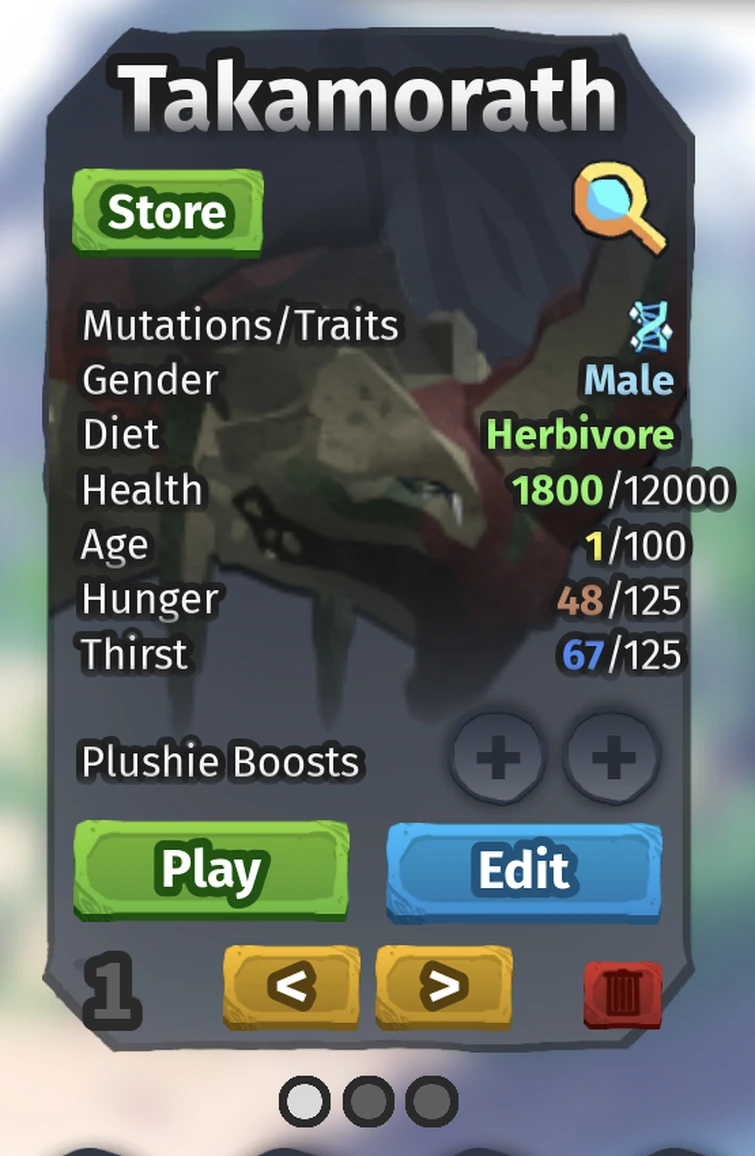
Task: Open Mutations/Traits DNA icon
Action: point(650,326)
